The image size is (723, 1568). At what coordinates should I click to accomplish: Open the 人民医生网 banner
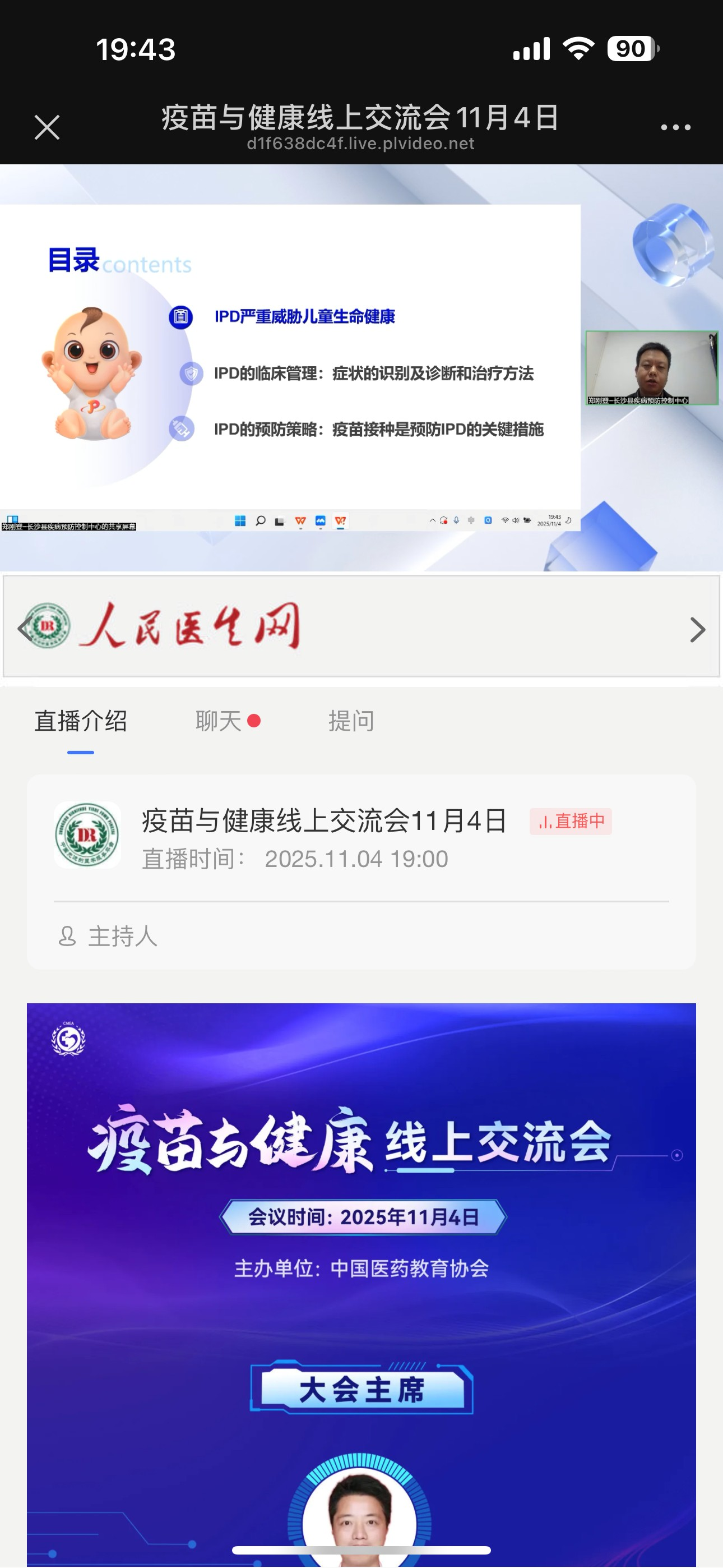coord(361,626)
